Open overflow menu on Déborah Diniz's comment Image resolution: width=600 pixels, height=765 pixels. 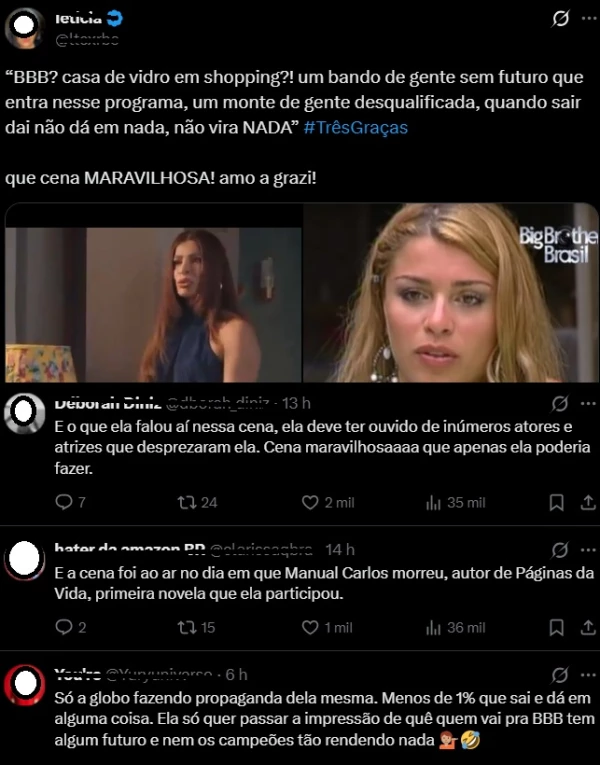pyautogui.click(x=586, y=404)
